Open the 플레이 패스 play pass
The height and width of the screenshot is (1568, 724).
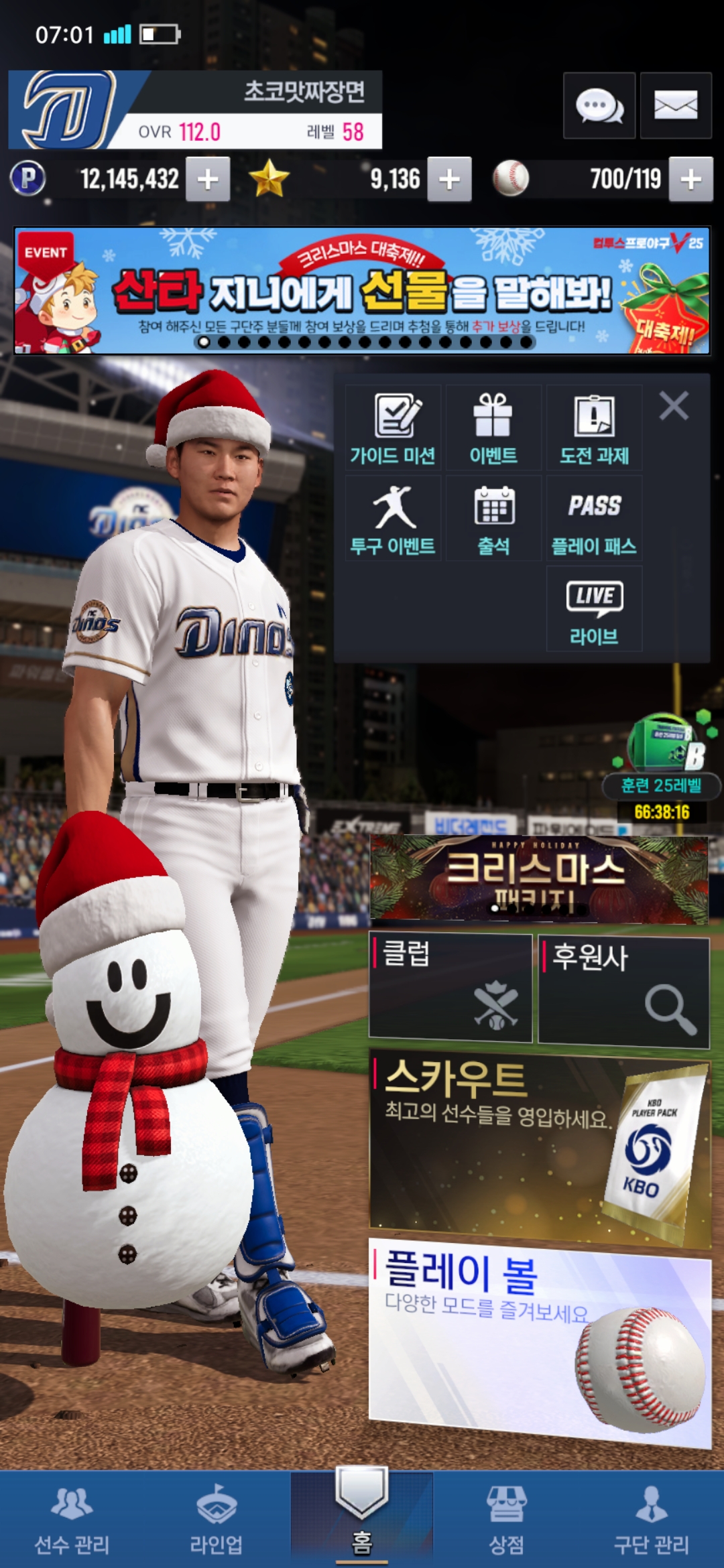pyautogui.click(x=594, y=519)
